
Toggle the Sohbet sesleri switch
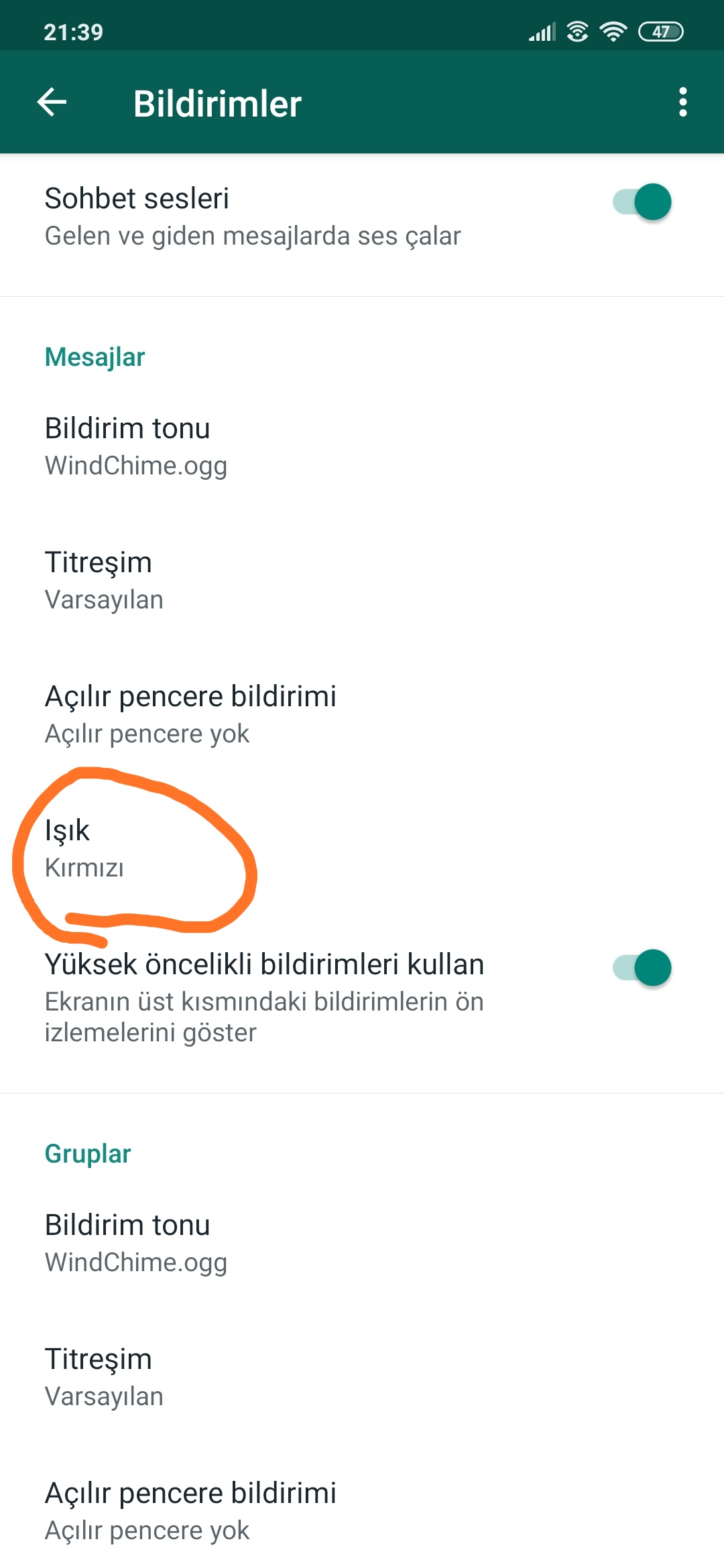pyautogui.click(x=642, y=202)
